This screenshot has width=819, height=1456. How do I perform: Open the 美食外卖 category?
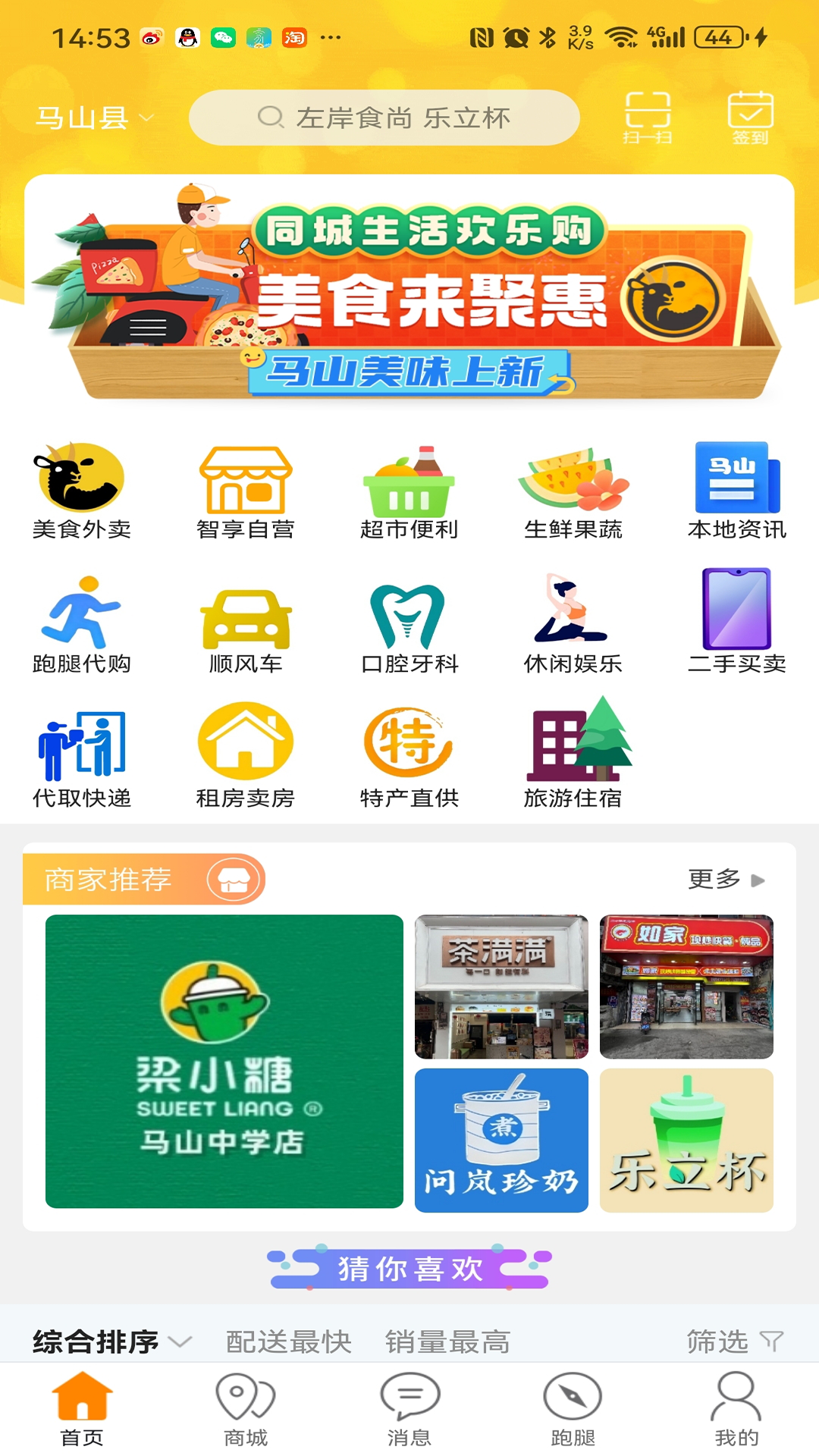click(x=81, y=491)
